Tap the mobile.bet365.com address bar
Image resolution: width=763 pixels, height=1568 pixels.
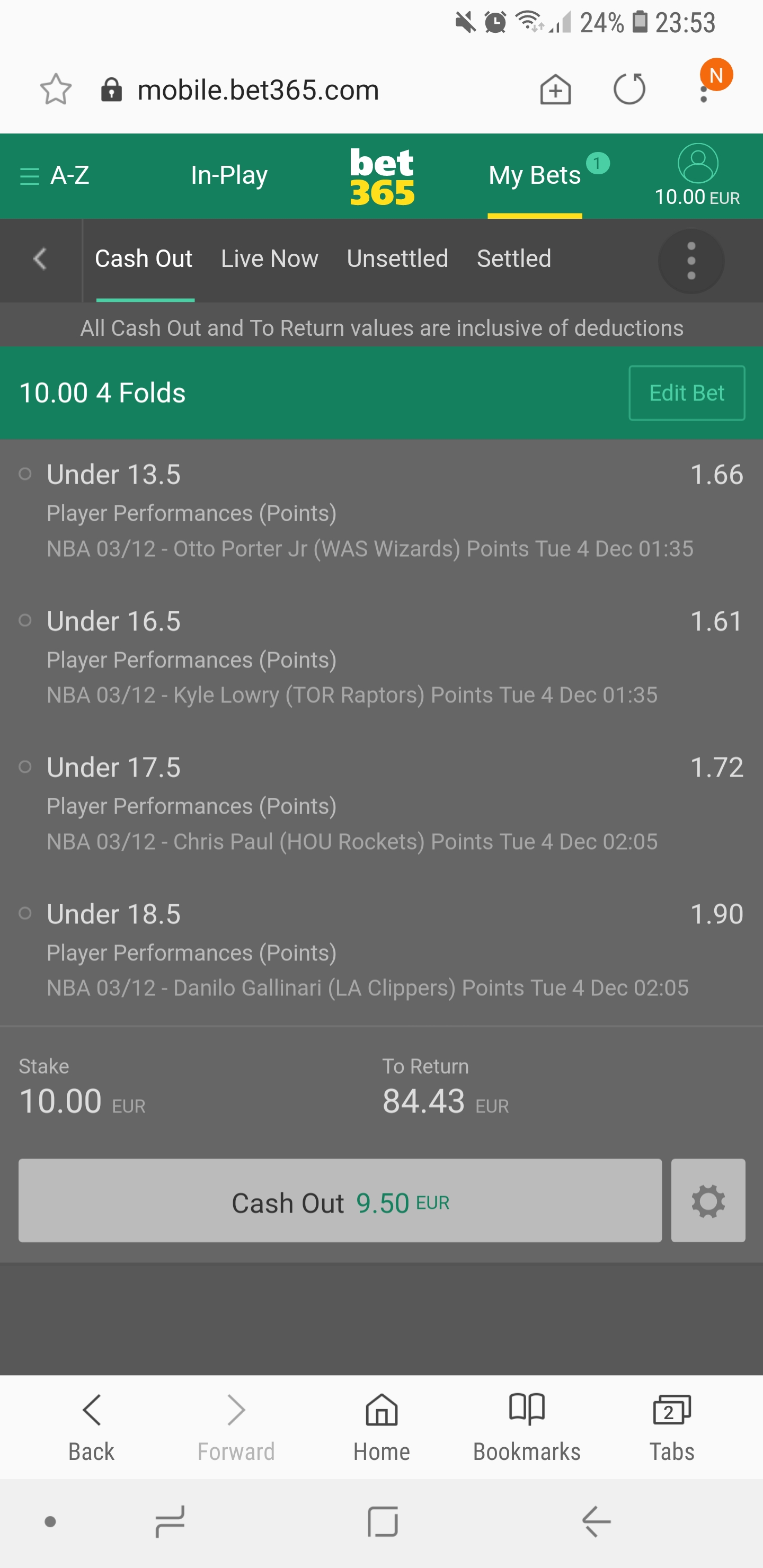[258, 90]
